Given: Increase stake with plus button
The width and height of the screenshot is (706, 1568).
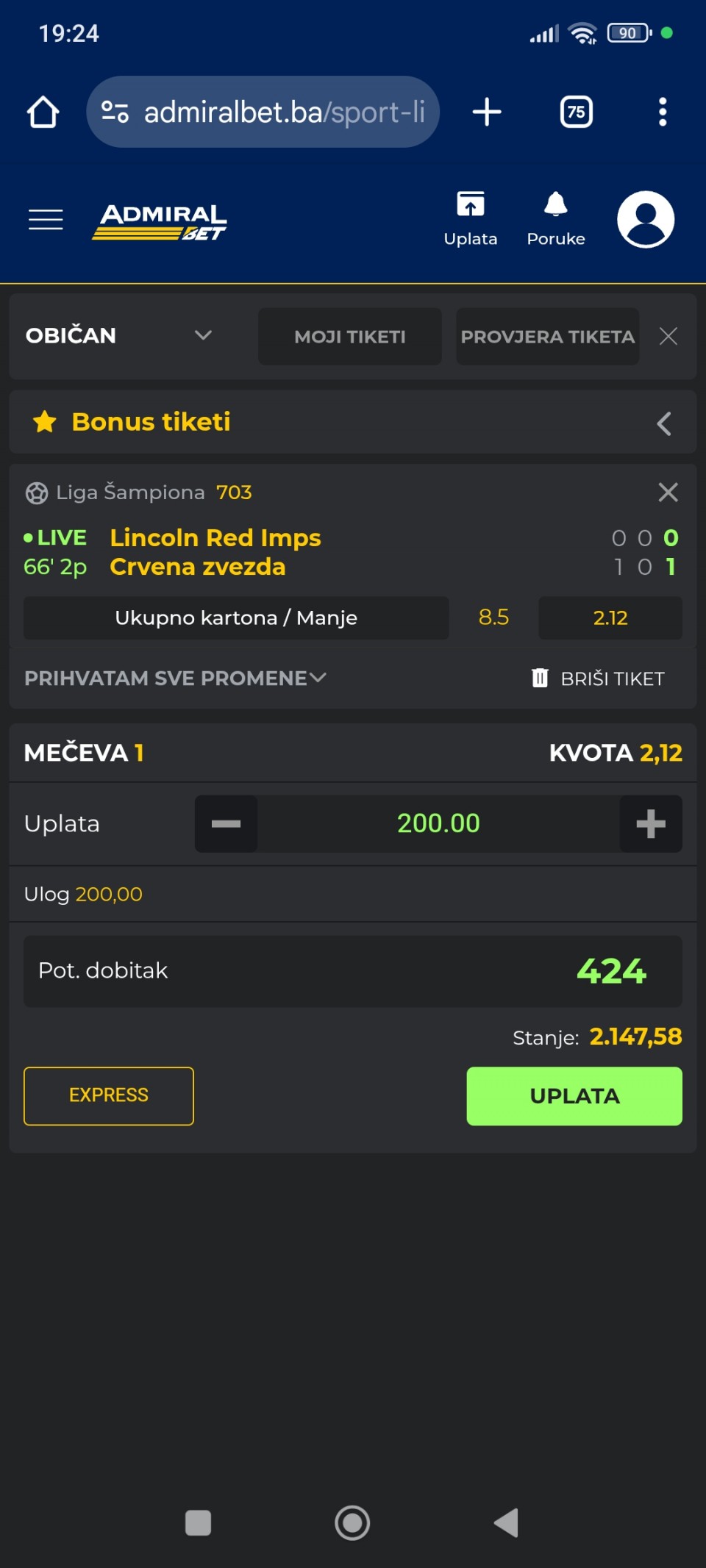Looking at the screenshot, I should pos(651,823).
